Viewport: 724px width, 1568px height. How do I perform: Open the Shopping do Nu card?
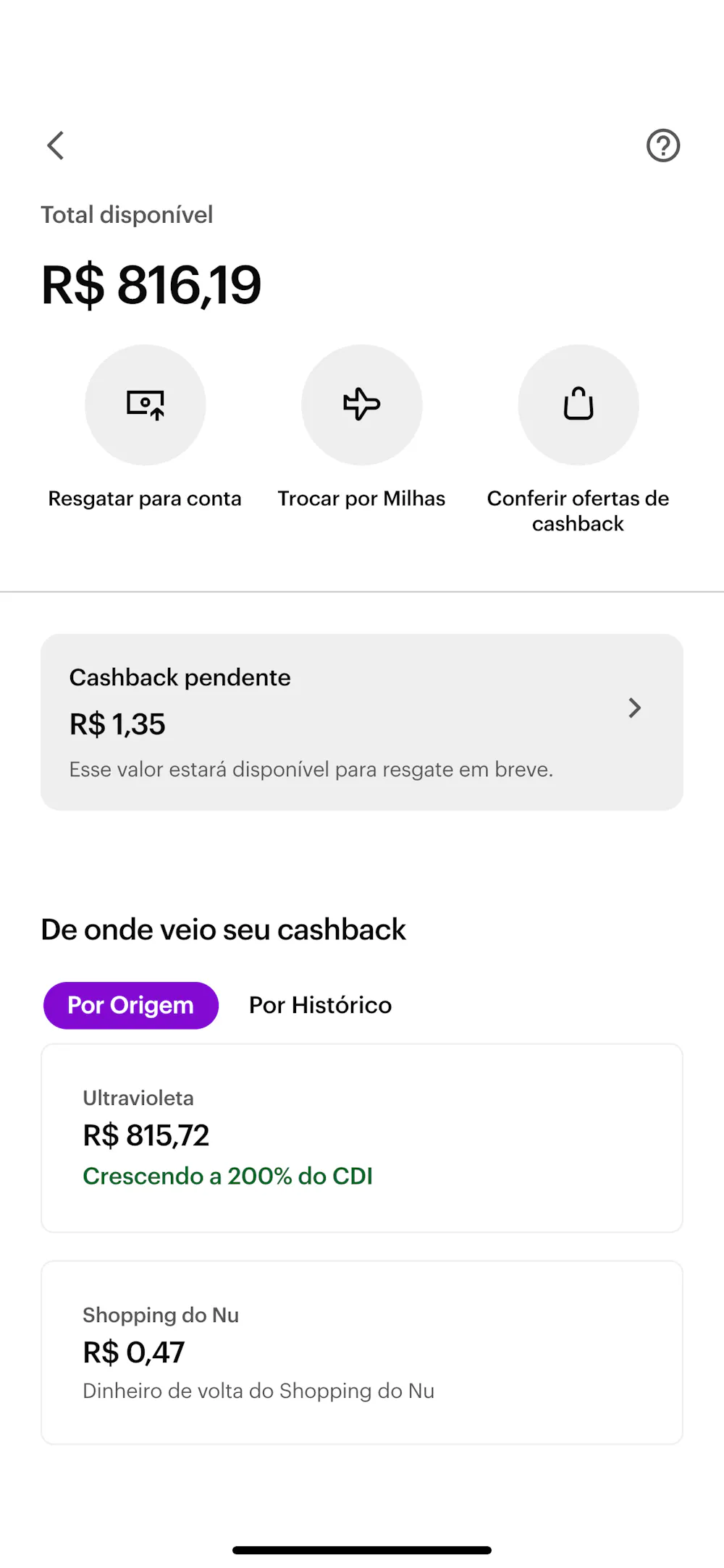[x=362, y=1352]
